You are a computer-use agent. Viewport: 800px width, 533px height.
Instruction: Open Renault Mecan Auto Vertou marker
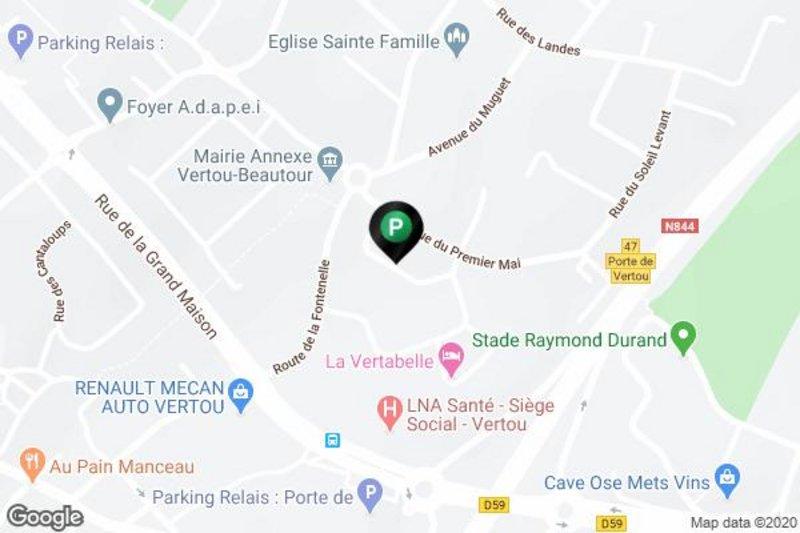(x=240, y=395)
